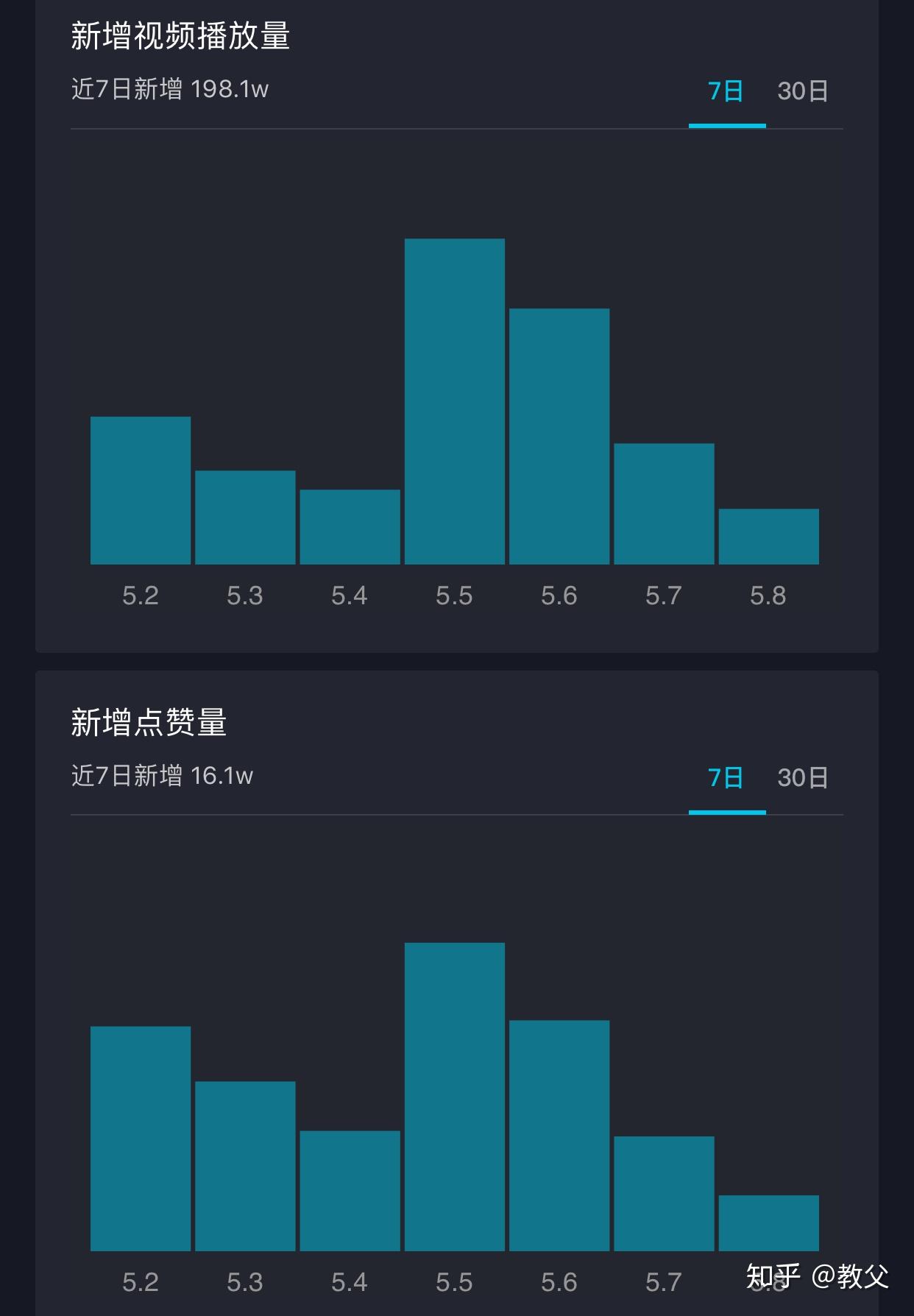The height and width of the screenshot is (1316, 914).
Task: Select the 5.6 bar in the play count histogram
Action: click(x=559, y=436)
